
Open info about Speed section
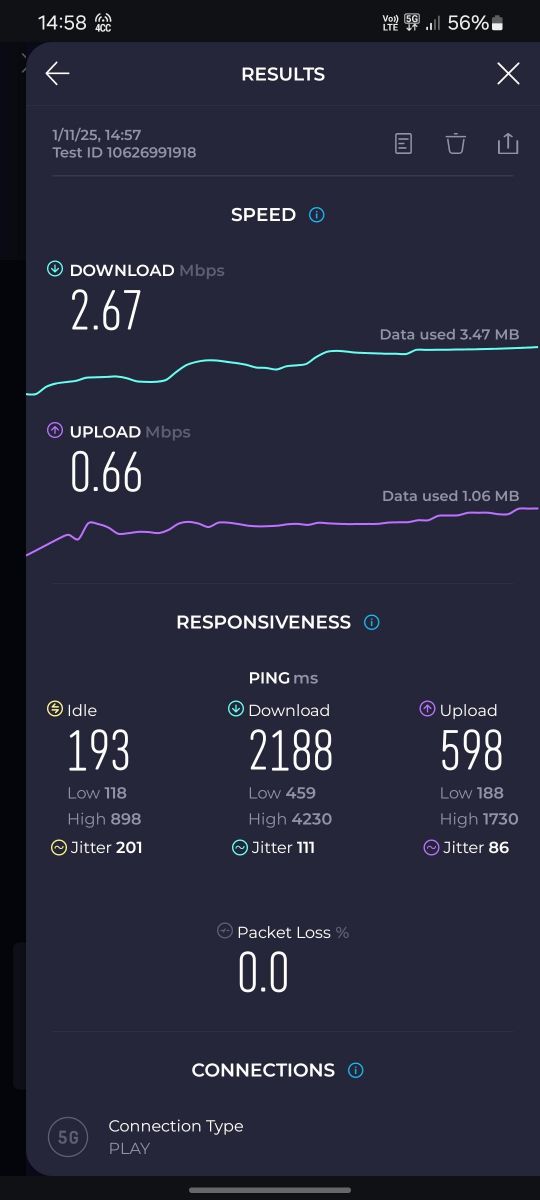point(317,215)
